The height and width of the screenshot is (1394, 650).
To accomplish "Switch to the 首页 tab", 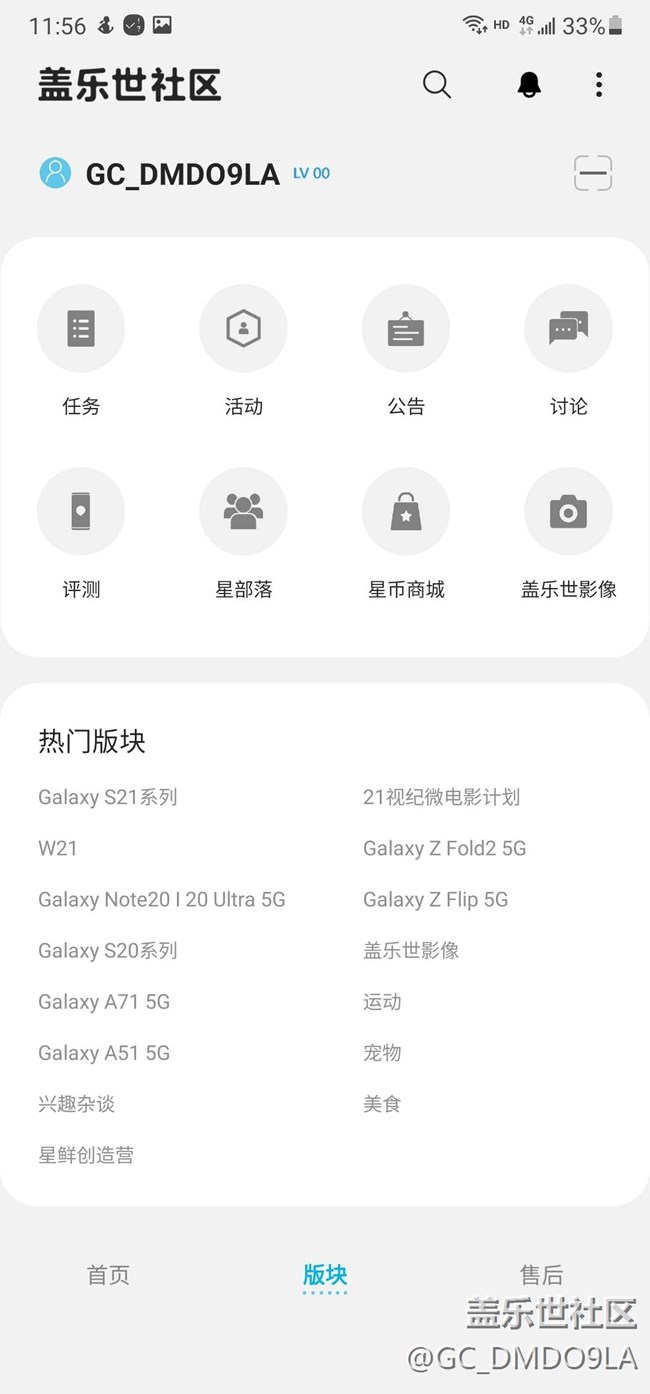I will pyautogui.click(x=108, y=1275).
